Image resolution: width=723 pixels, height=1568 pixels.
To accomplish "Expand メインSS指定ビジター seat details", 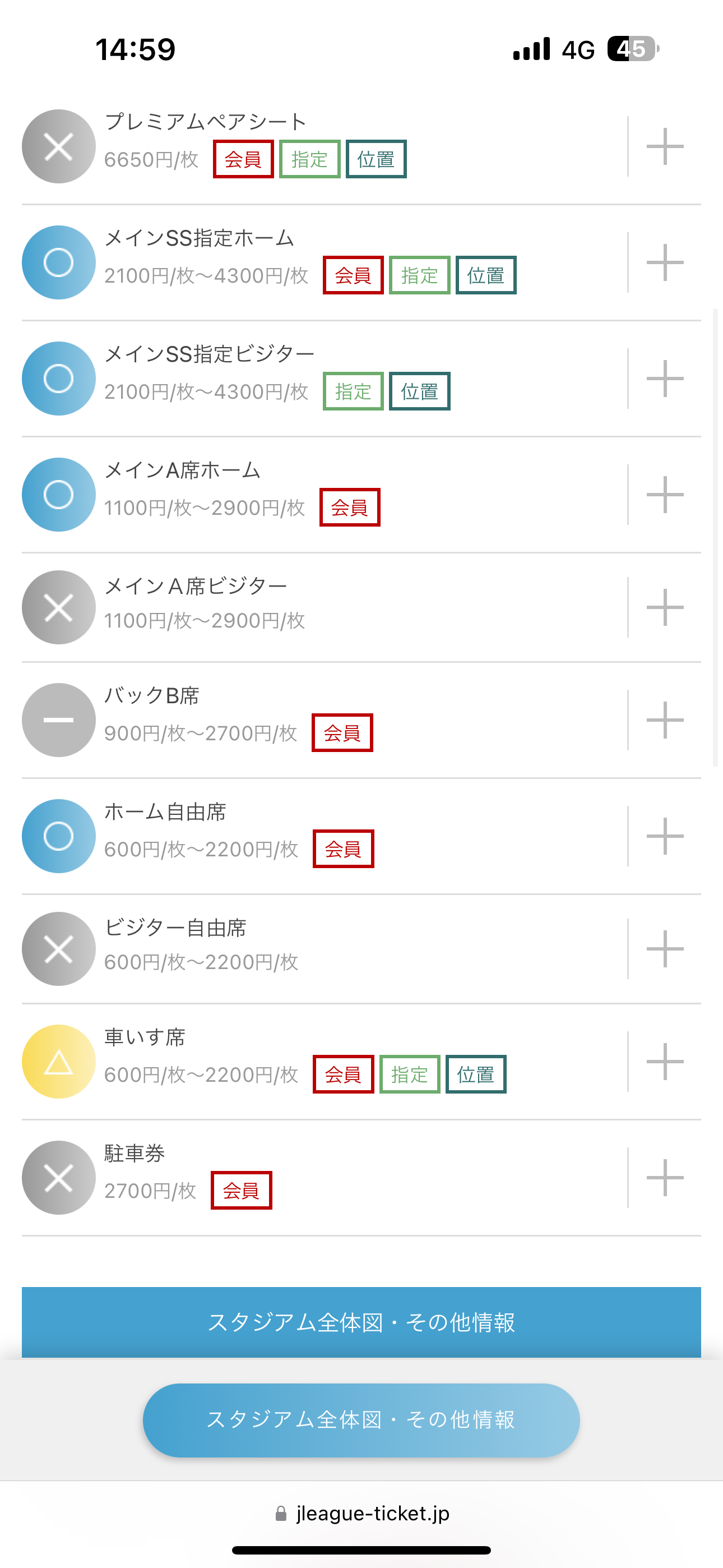I will (665, 378).
